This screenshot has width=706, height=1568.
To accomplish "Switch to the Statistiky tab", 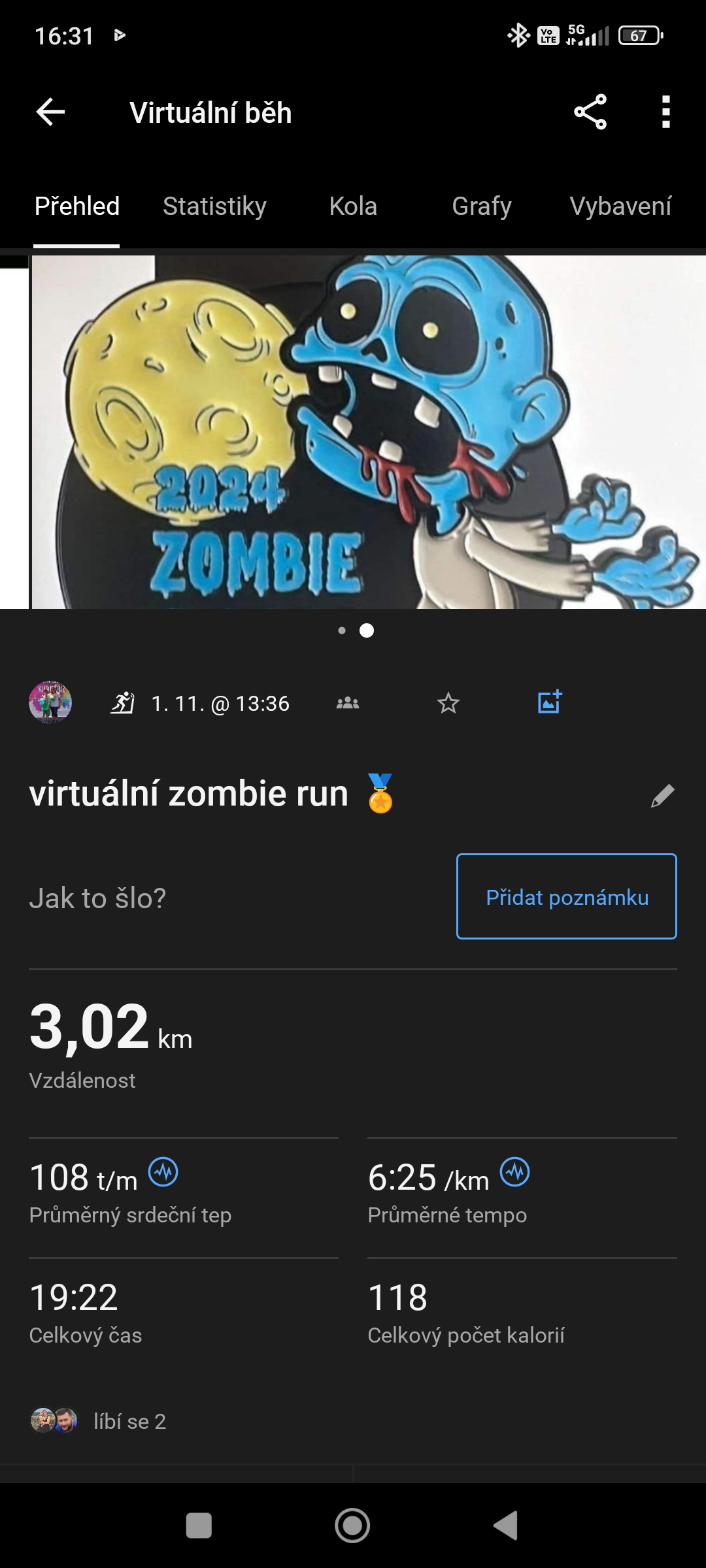I will click(214, 206).
